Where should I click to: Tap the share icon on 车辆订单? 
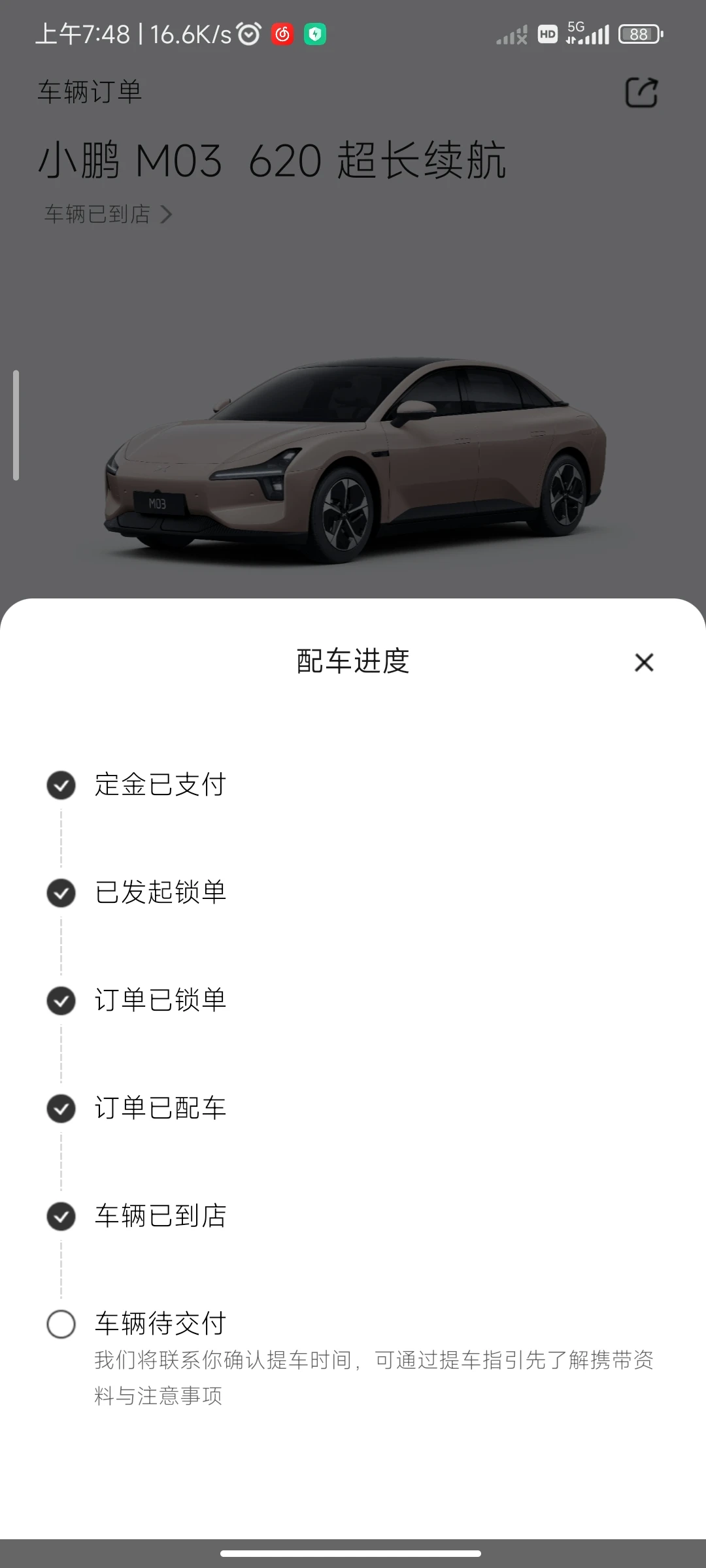641,92
